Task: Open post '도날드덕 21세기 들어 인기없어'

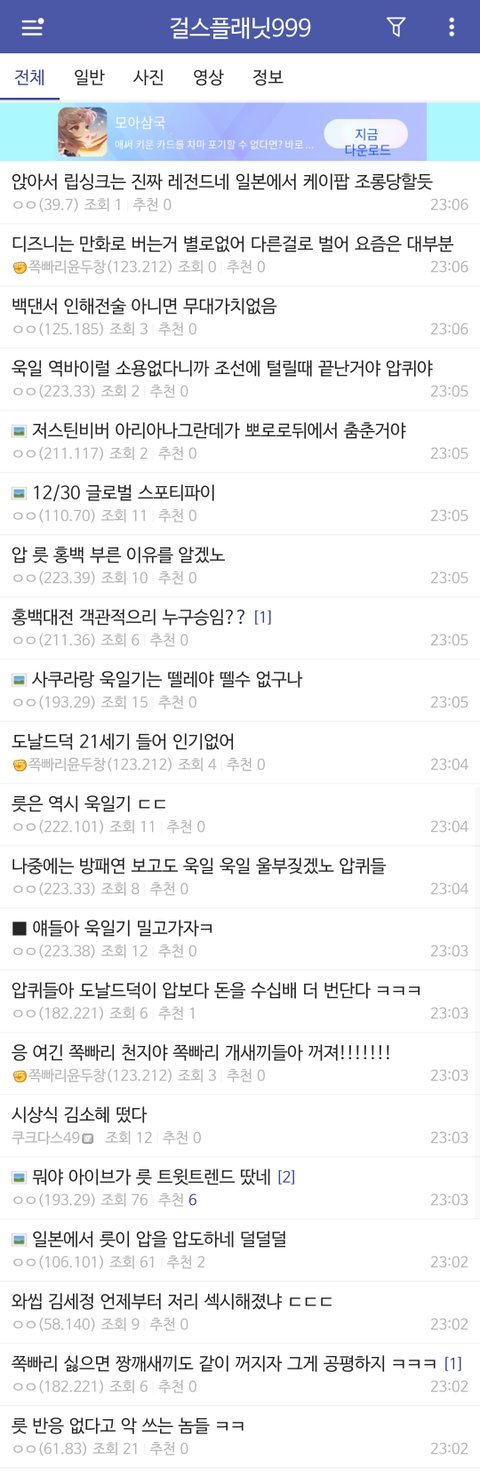Action: point(240,752)
